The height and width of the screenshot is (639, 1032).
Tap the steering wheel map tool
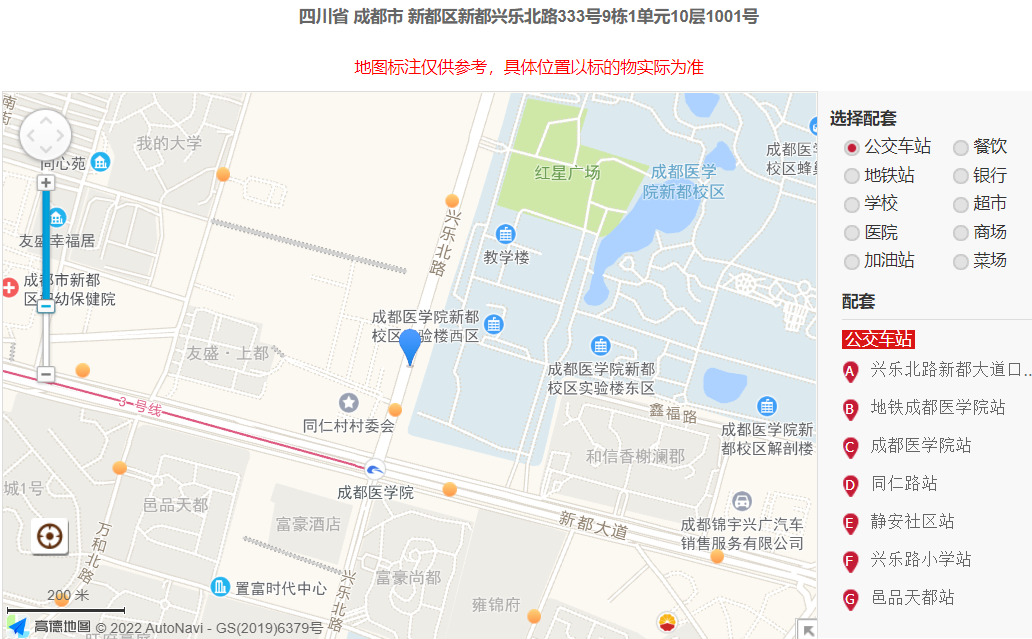(x=49, y=537)
